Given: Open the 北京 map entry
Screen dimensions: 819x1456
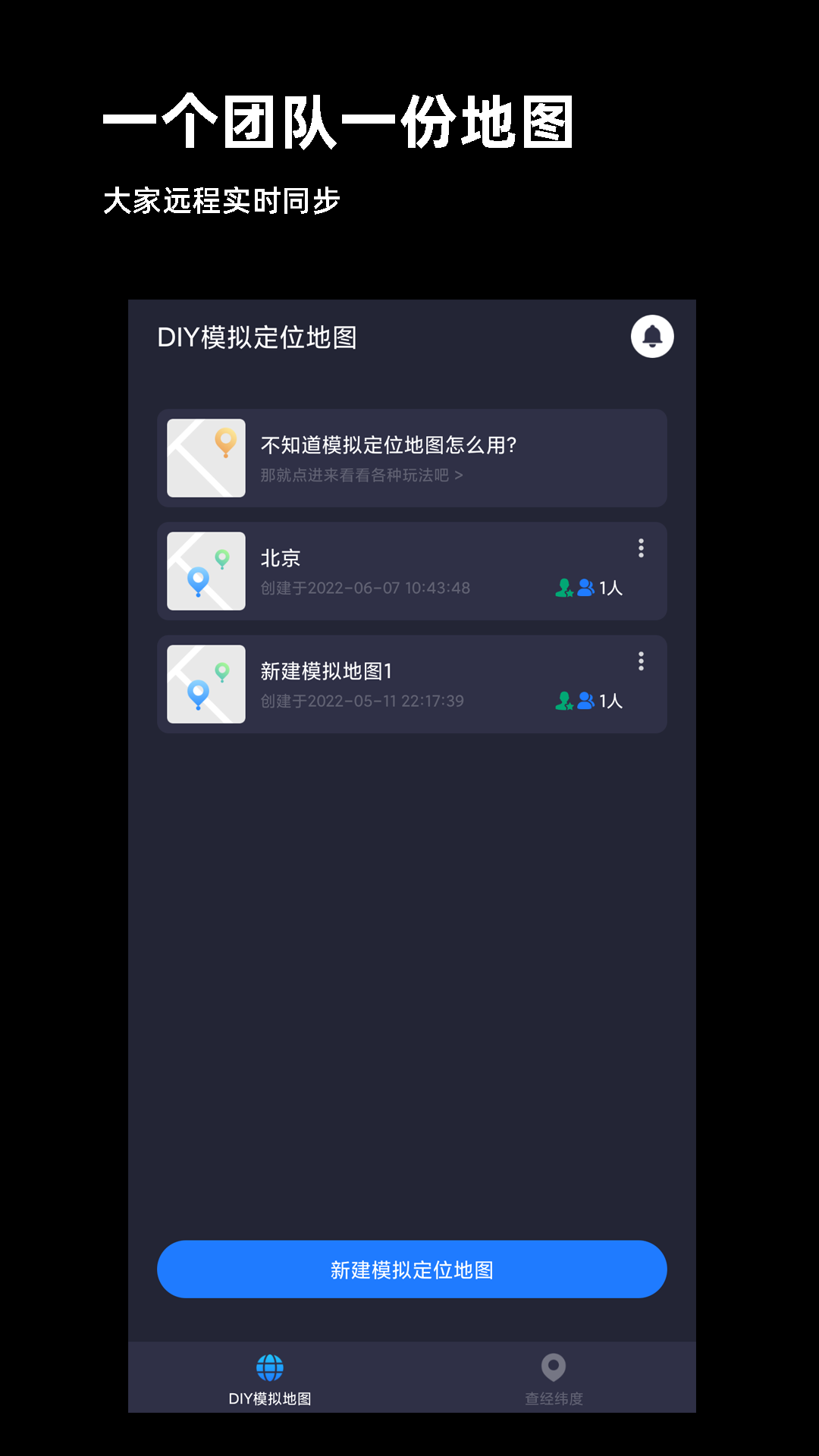Looking at the screenshot, I should (x=379, y=571).
